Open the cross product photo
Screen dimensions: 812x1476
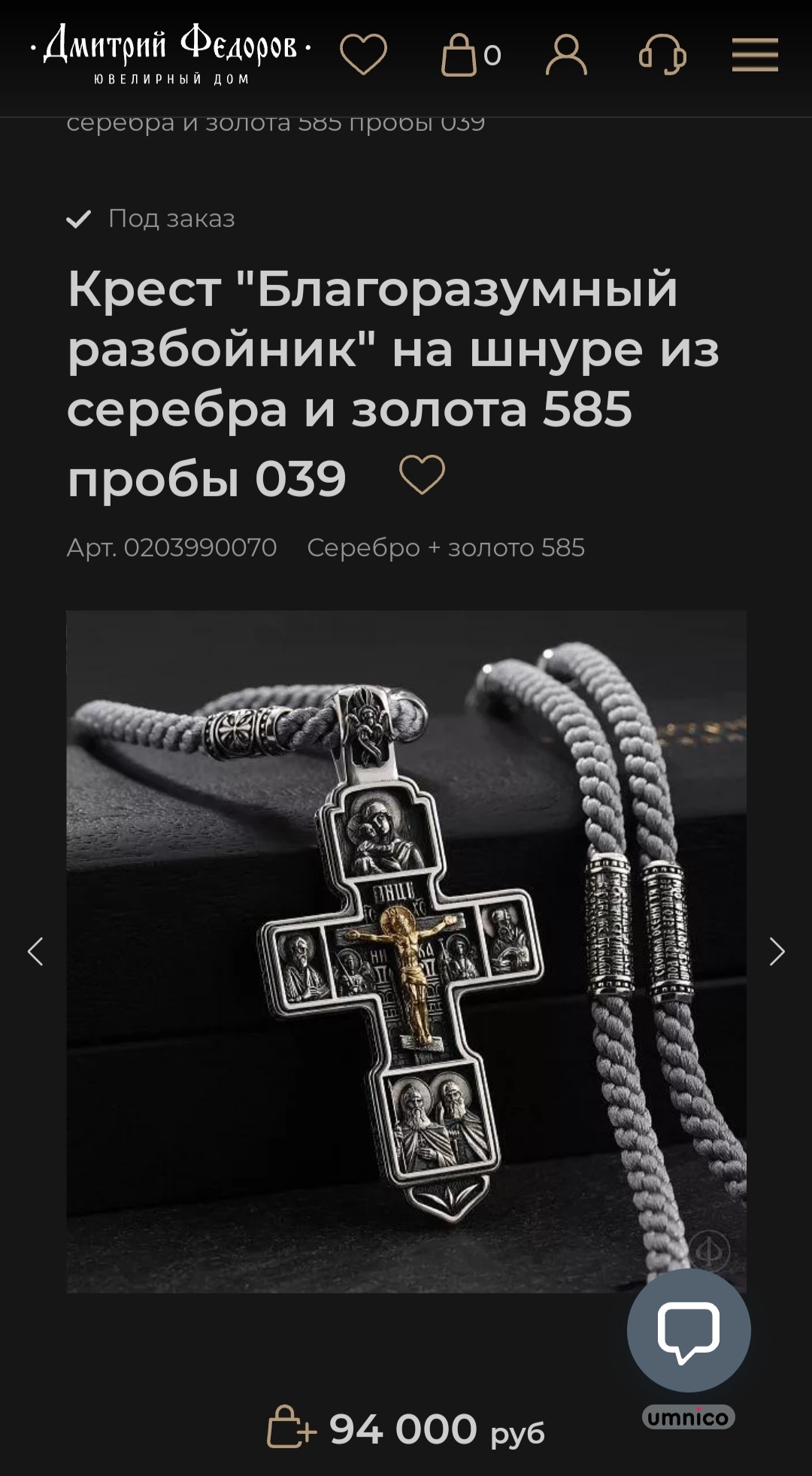[406, 951]
